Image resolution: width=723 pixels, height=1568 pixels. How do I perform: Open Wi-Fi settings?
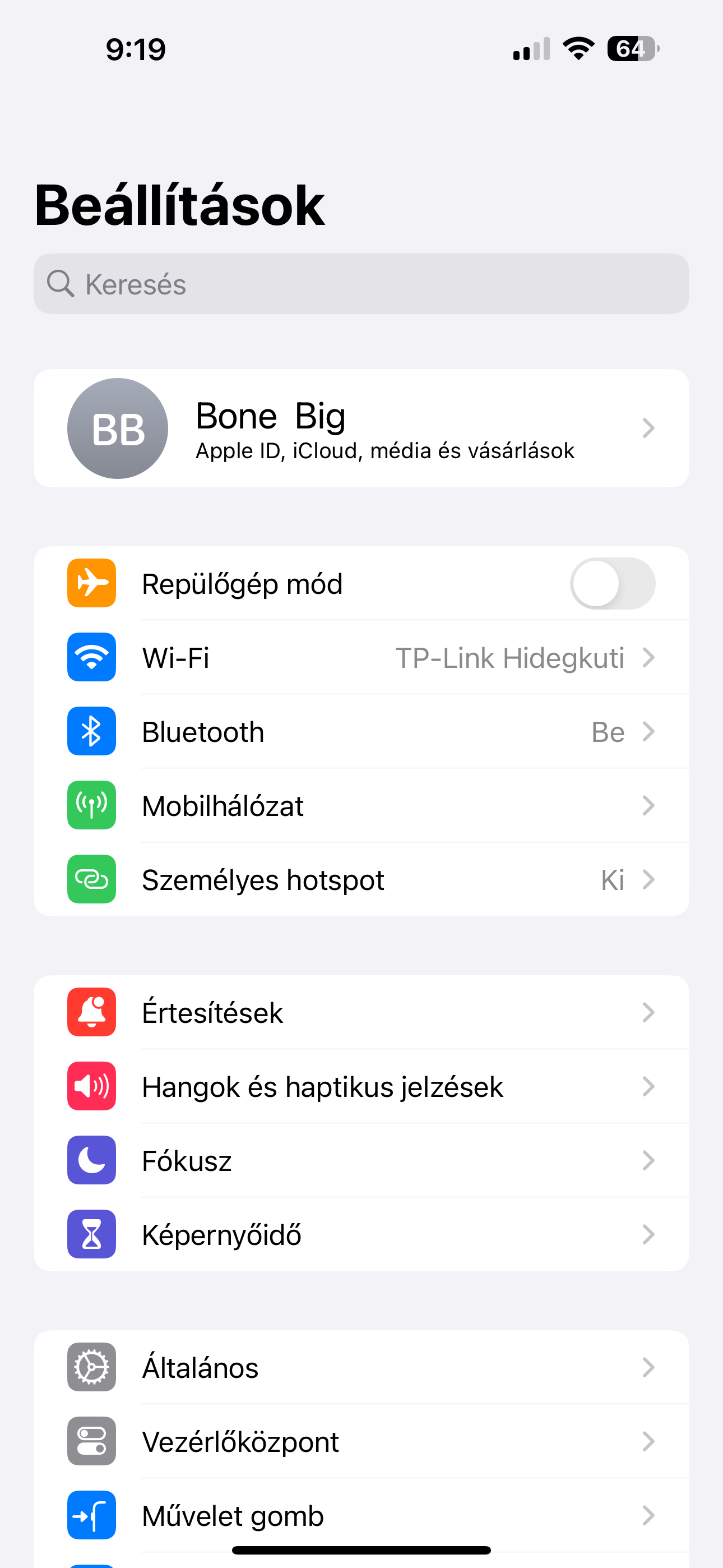(x=361, y=657)
